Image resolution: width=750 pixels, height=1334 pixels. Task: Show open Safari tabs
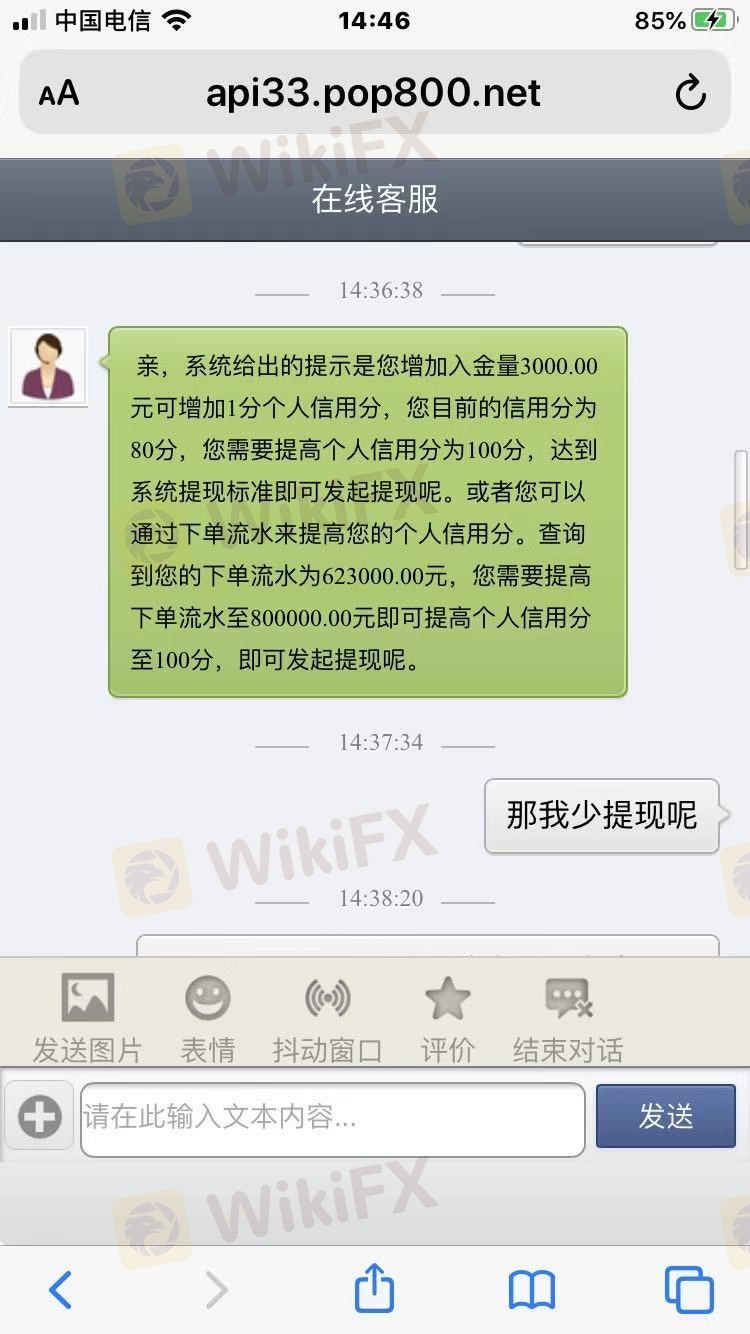pyautogui.click(x=689, y=1290)
